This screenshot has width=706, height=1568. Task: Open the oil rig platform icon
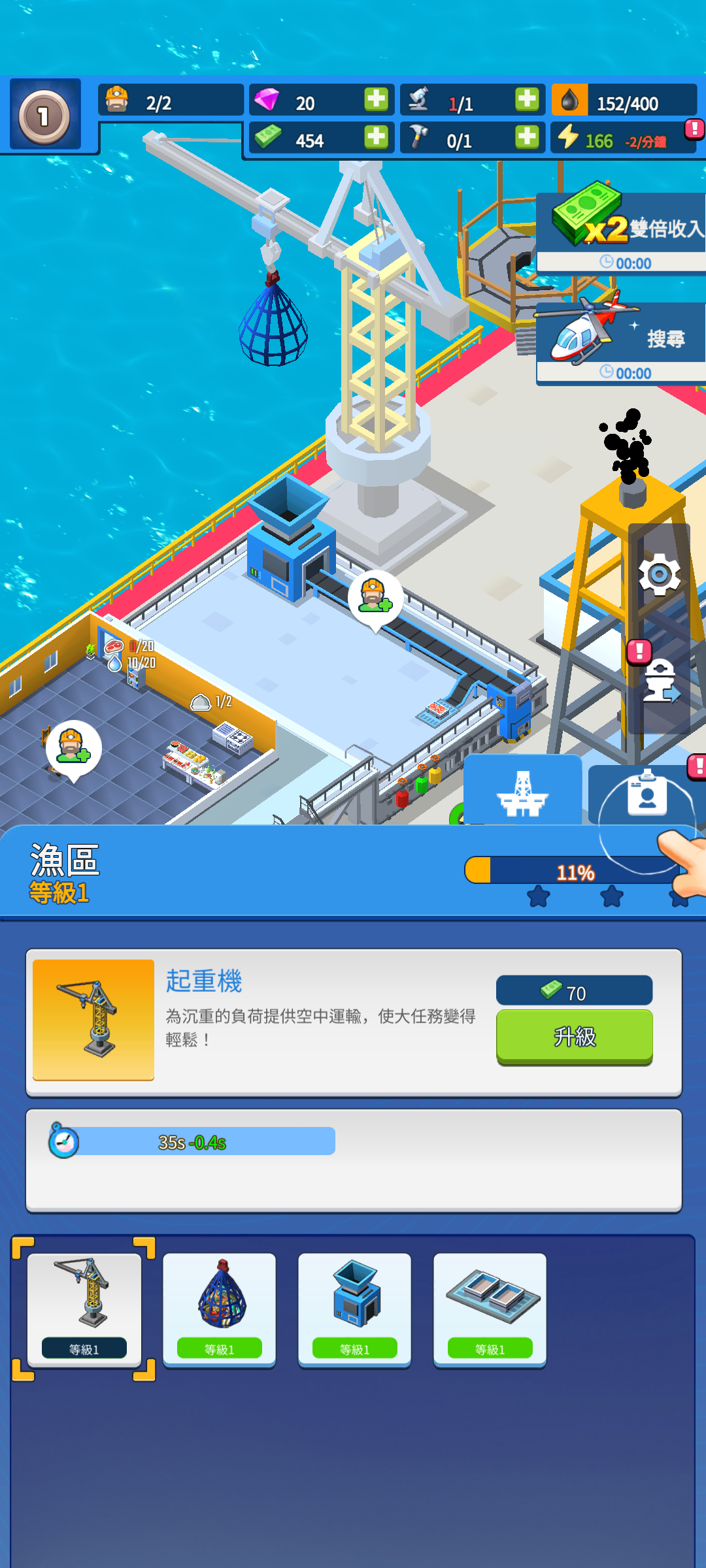tap(523, 794)
